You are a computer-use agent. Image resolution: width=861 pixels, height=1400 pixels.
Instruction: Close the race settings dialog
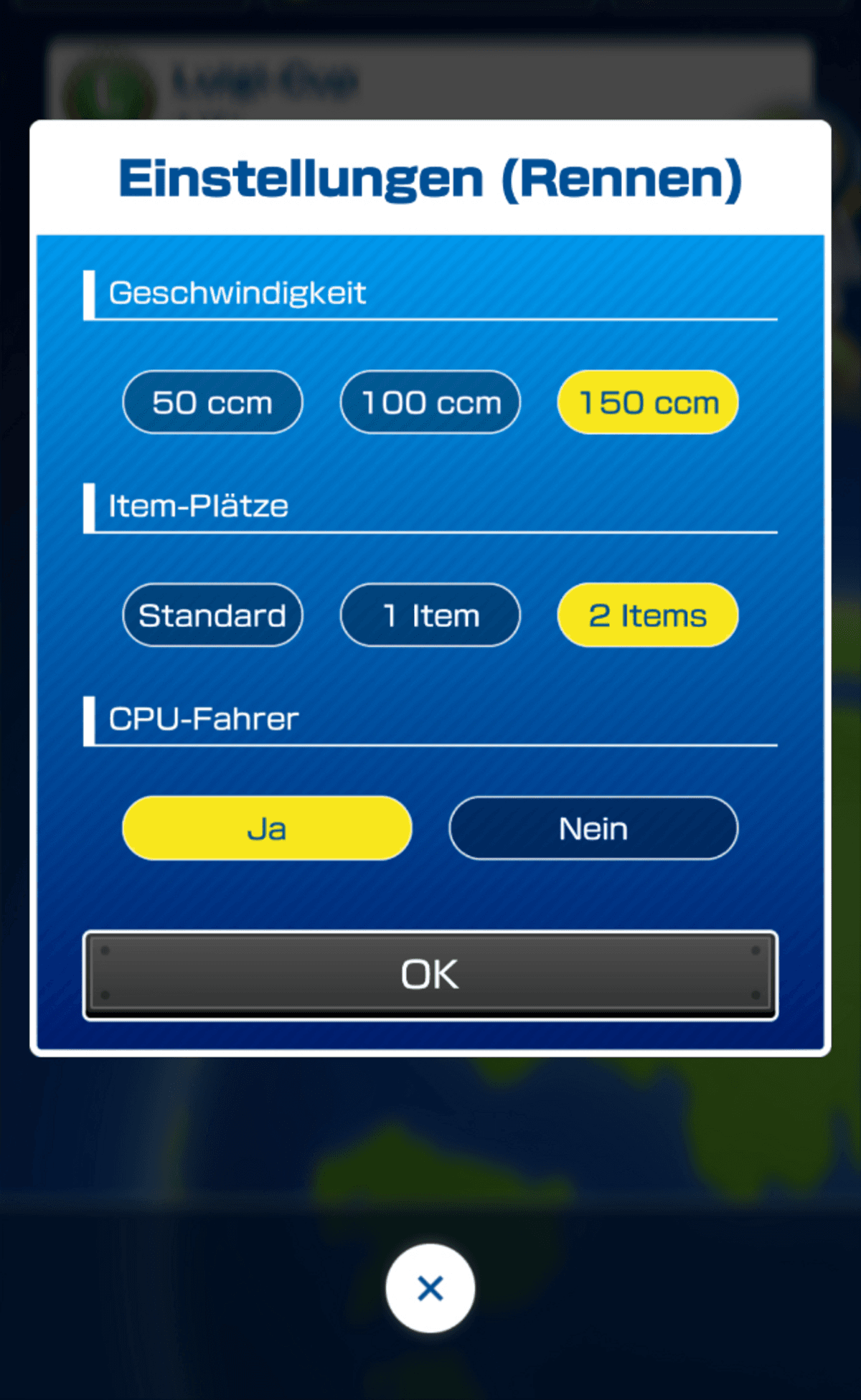(x=430, y=1288)
